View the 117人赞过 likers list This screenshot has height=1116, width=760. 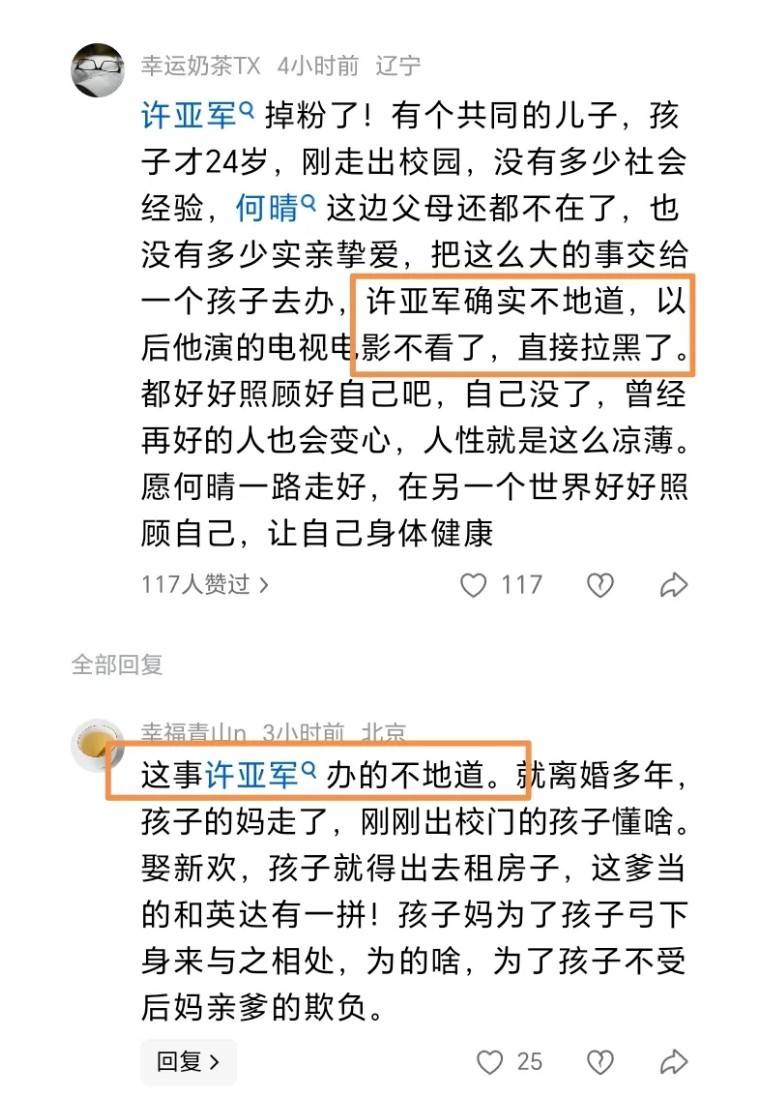click(x=205, y=585)
